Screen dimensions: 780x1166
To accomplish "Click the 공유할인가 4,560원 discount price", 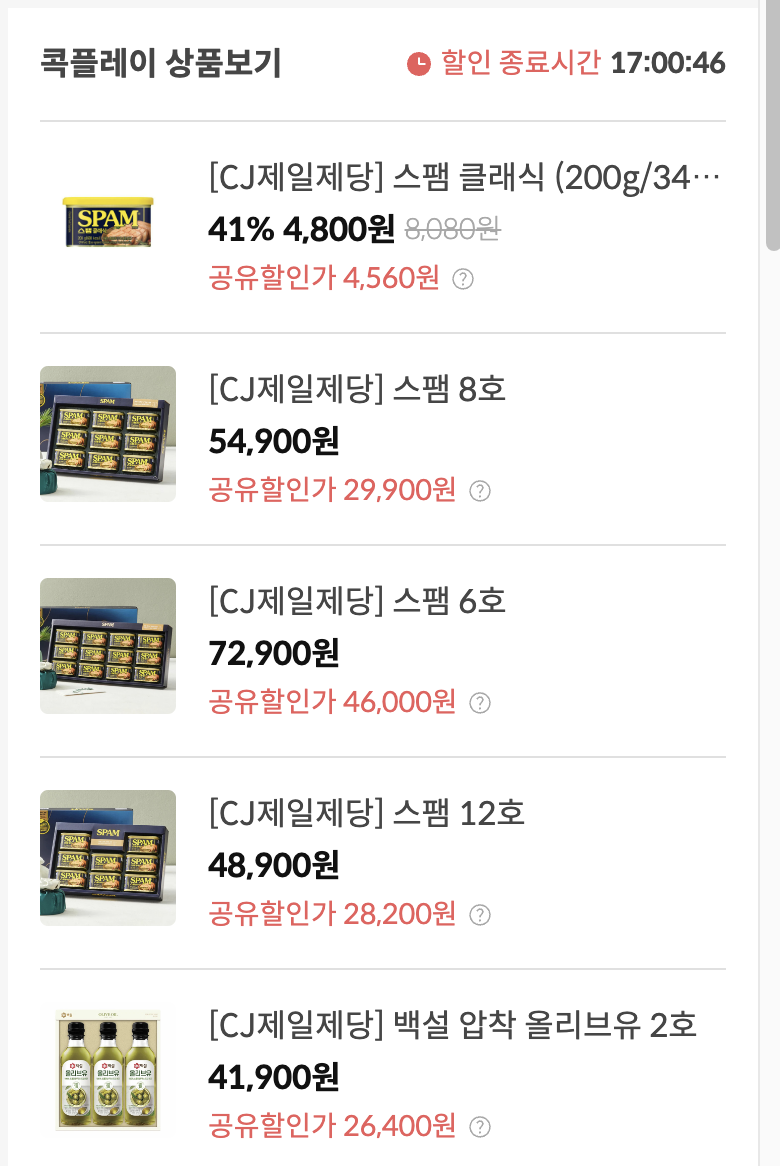I will point(322,279).
